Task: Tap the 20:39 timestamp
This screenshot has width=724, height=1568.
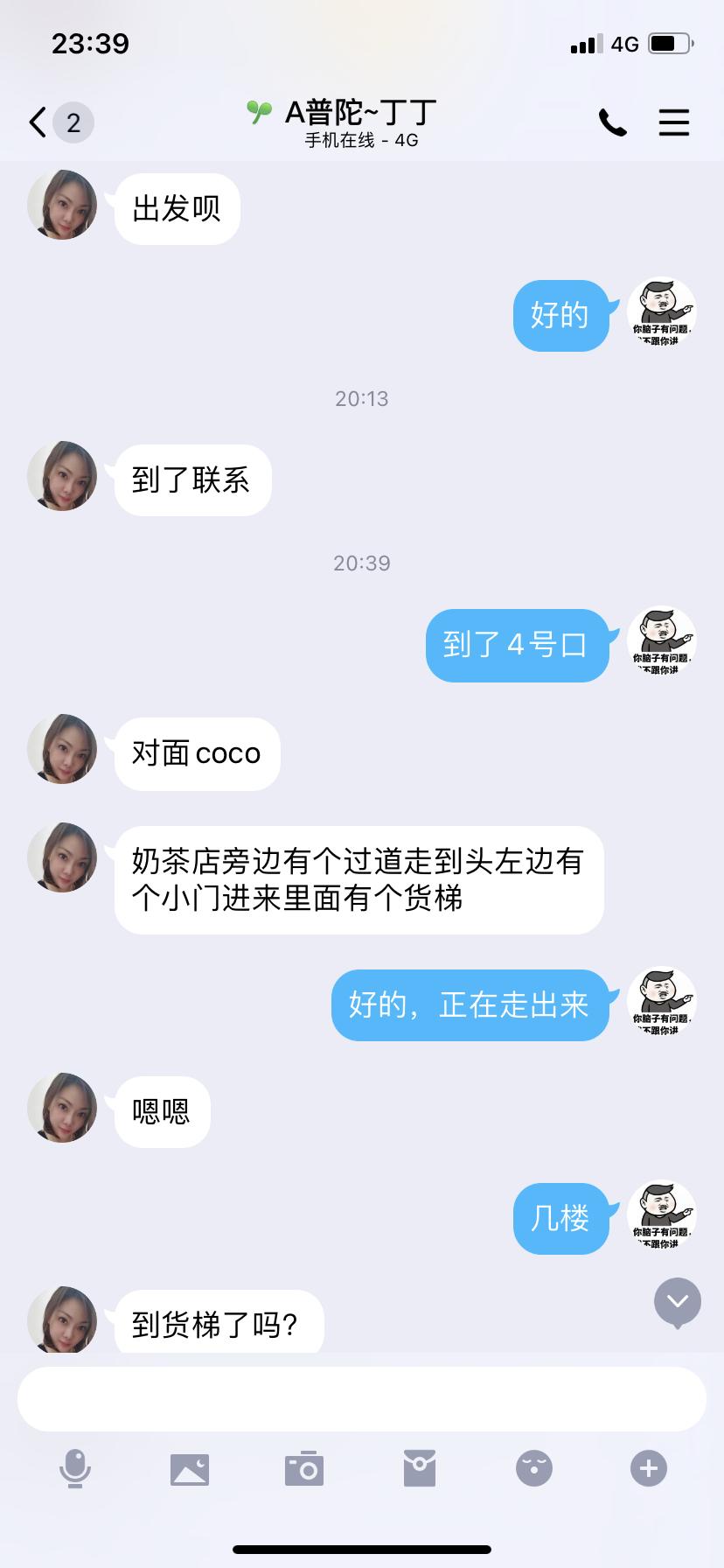Action: pos(361,563)
